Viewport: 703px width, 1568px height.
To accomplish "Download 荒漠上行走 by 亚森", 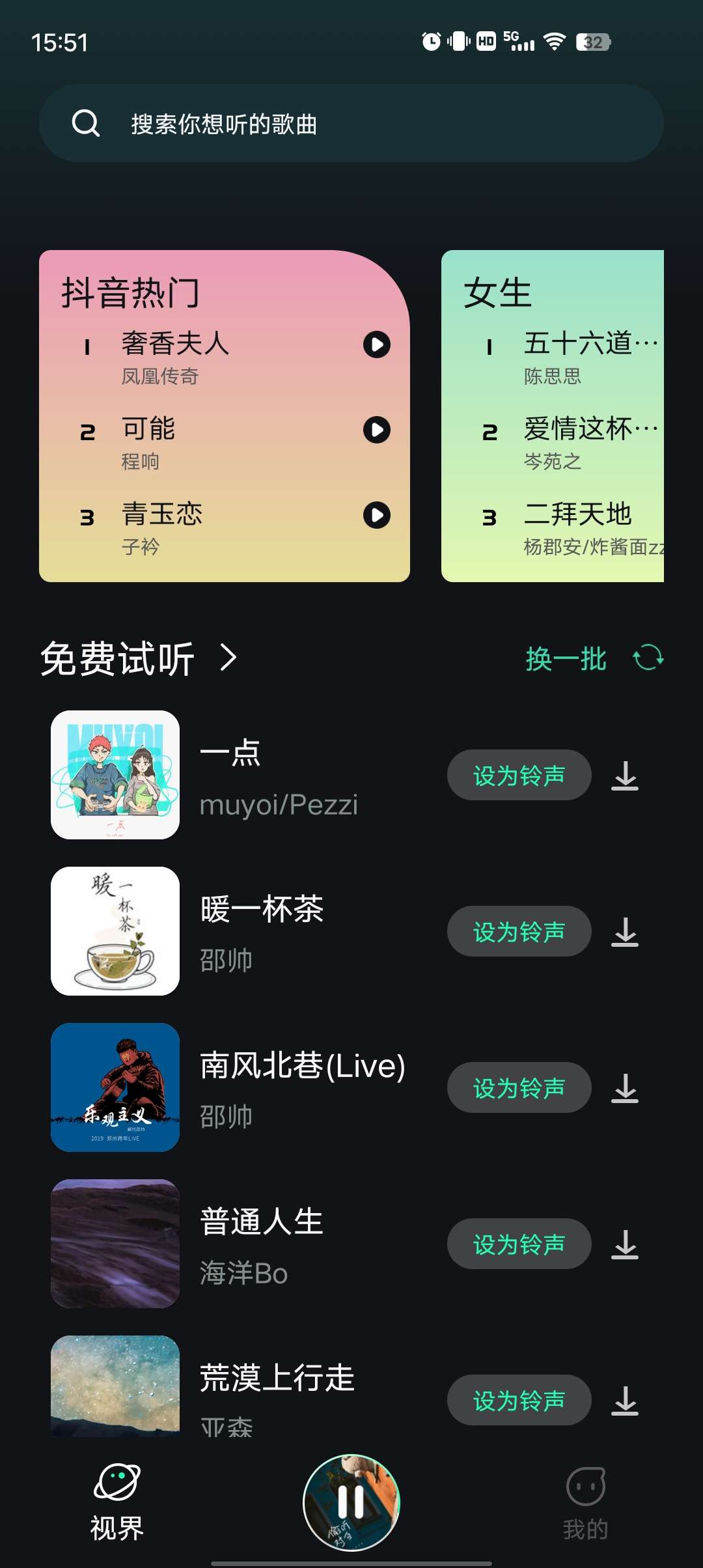I will point(626,1400).
